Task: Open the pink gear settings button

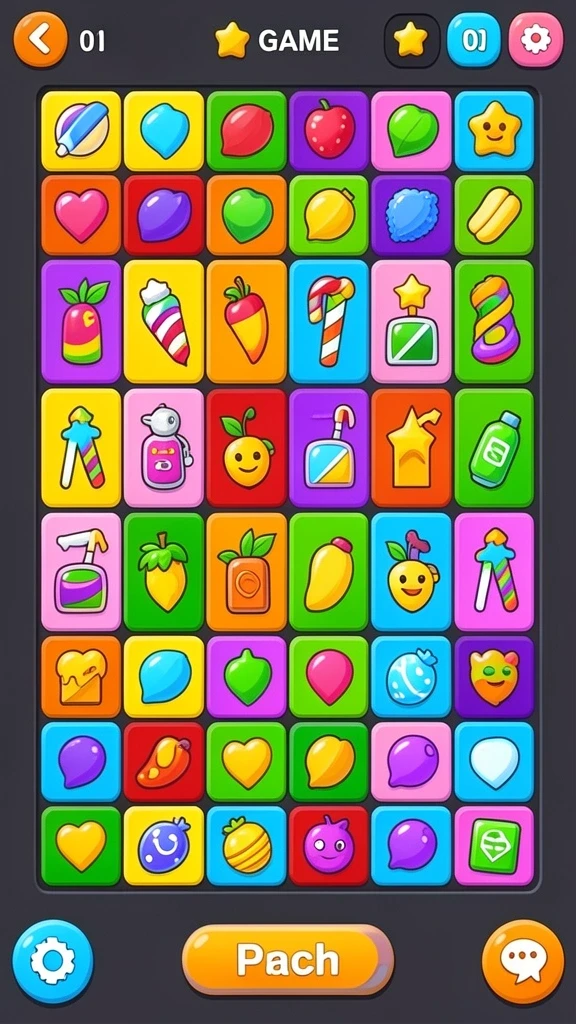Action: click(x=536, y=40)
